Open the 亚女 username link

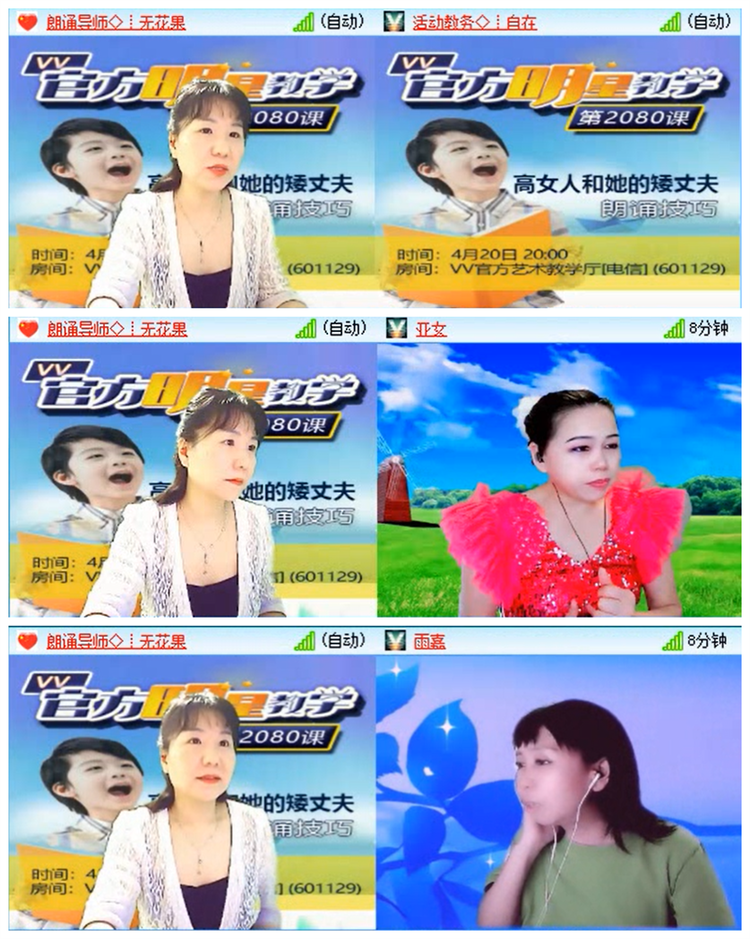pos(429,327)
